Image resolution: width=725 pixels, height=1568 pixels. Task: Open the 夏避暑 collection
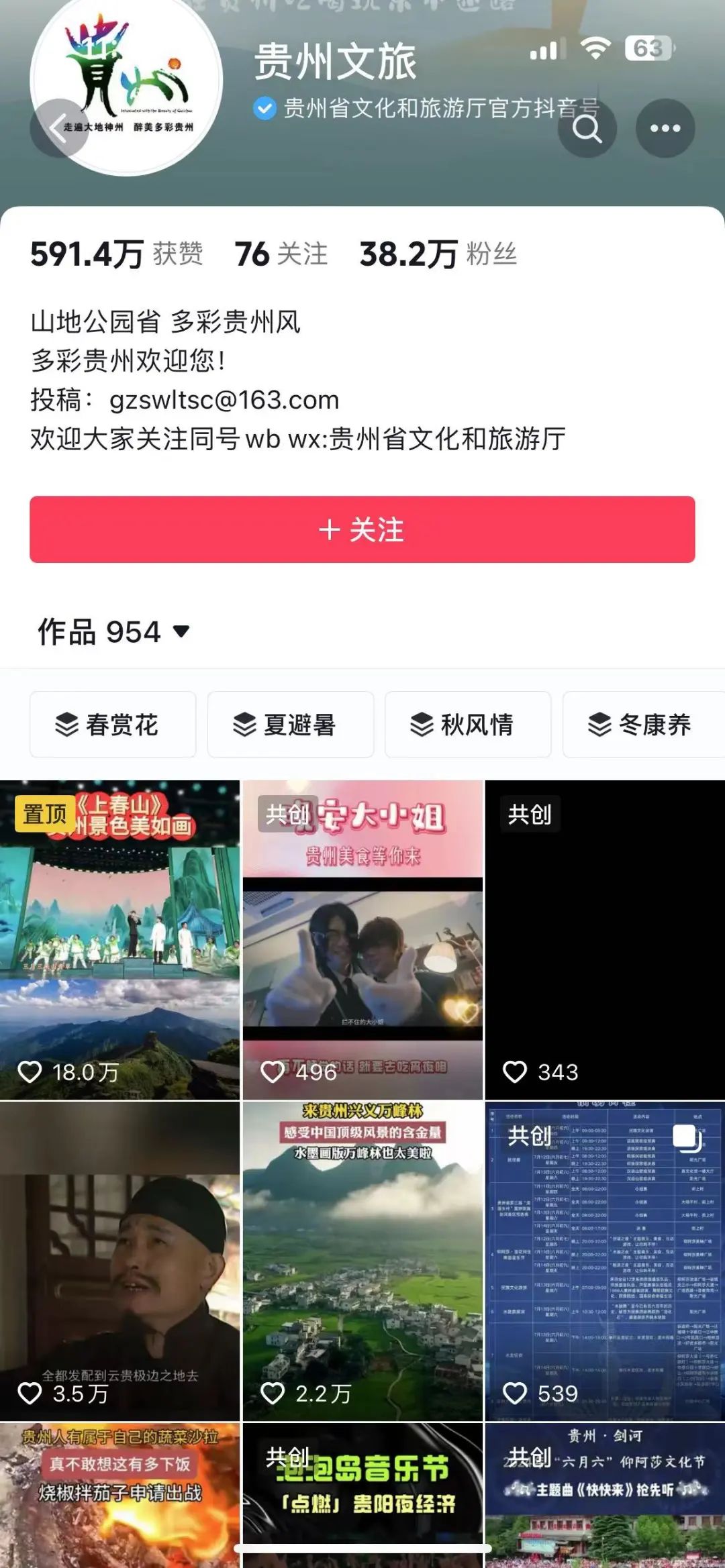290,725
